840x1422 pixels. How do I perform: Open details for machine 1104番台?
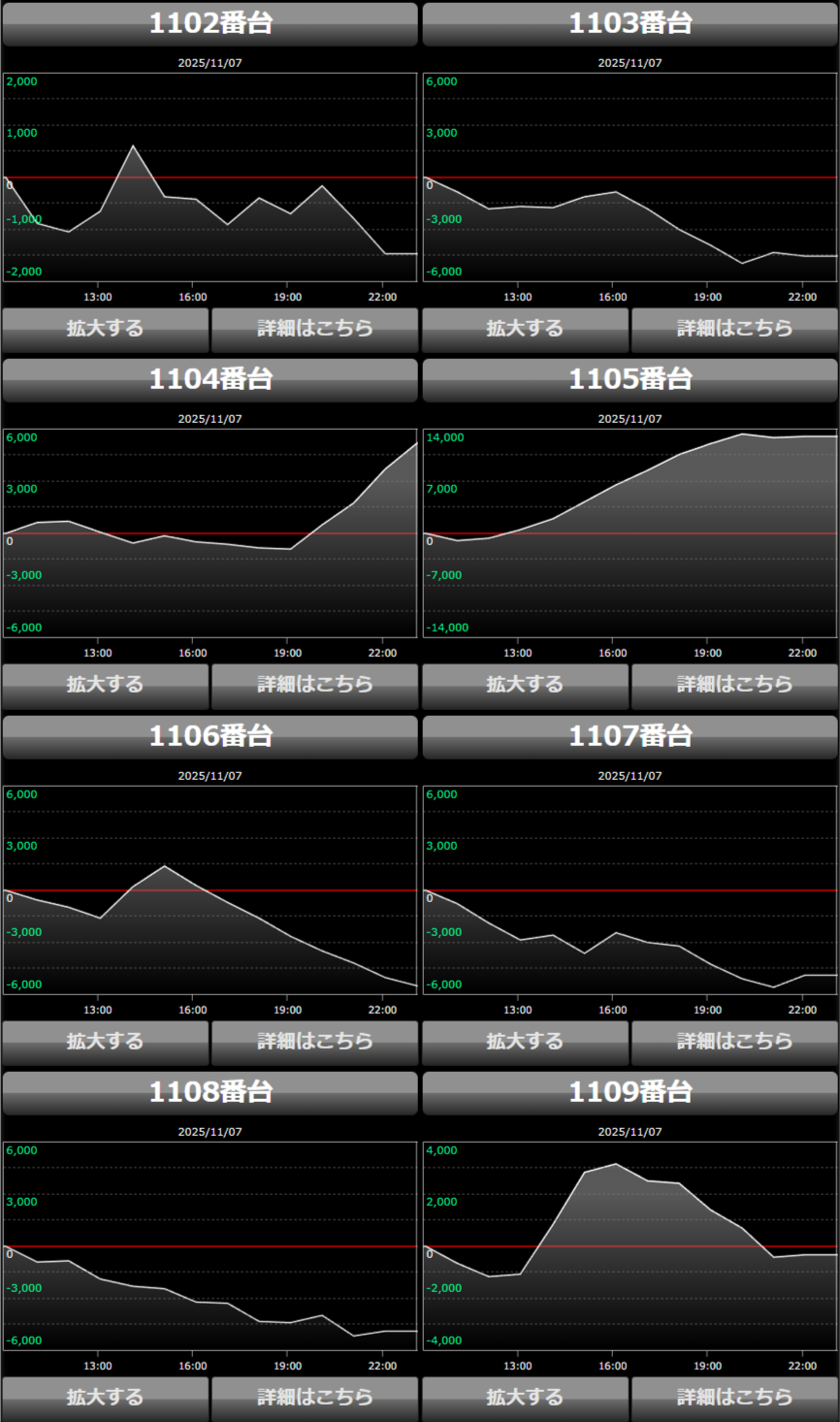(x=314, y=685)
